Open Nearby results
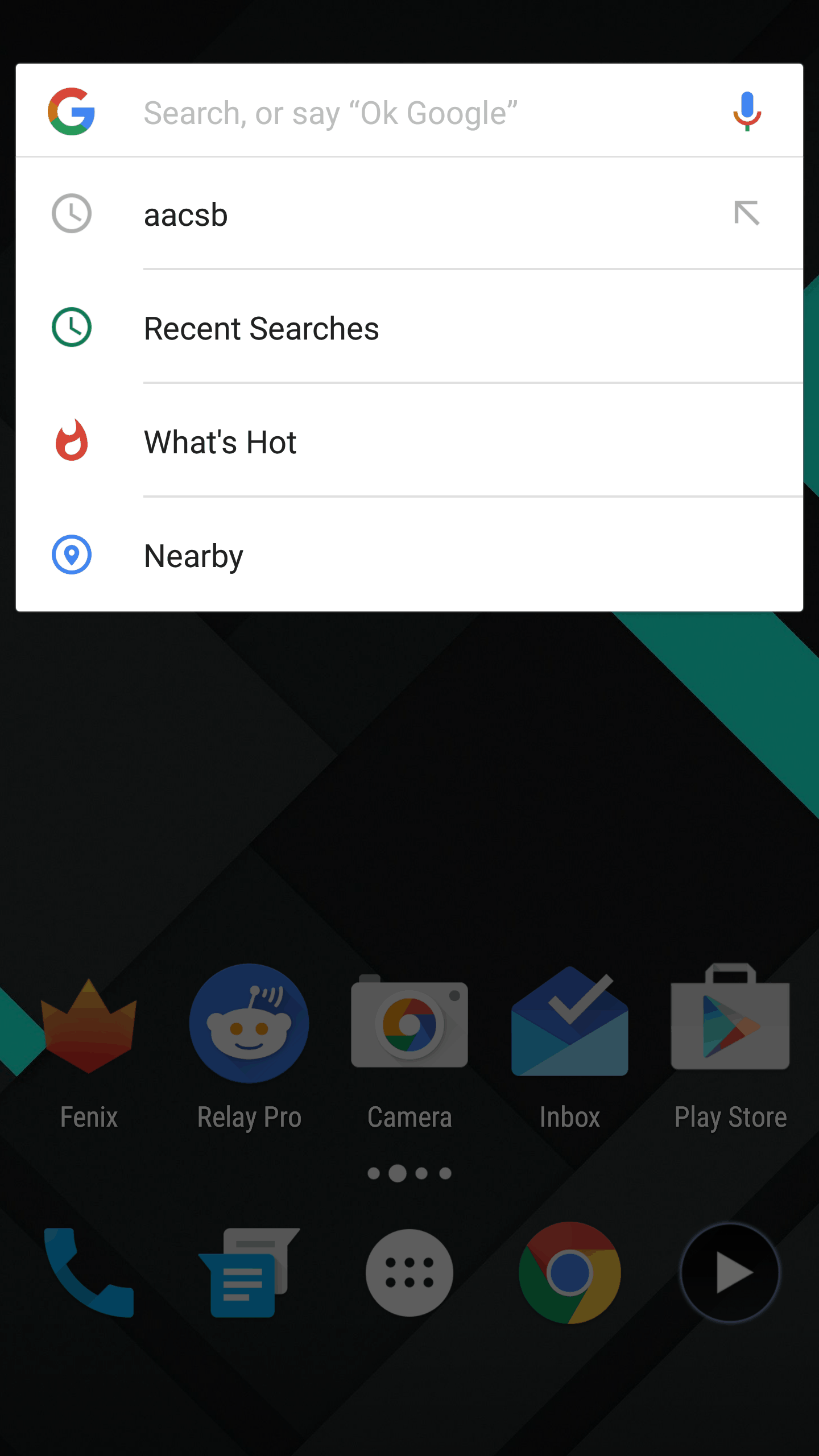The width and height of the screenshot is (819, 1456). pos(409,555)
